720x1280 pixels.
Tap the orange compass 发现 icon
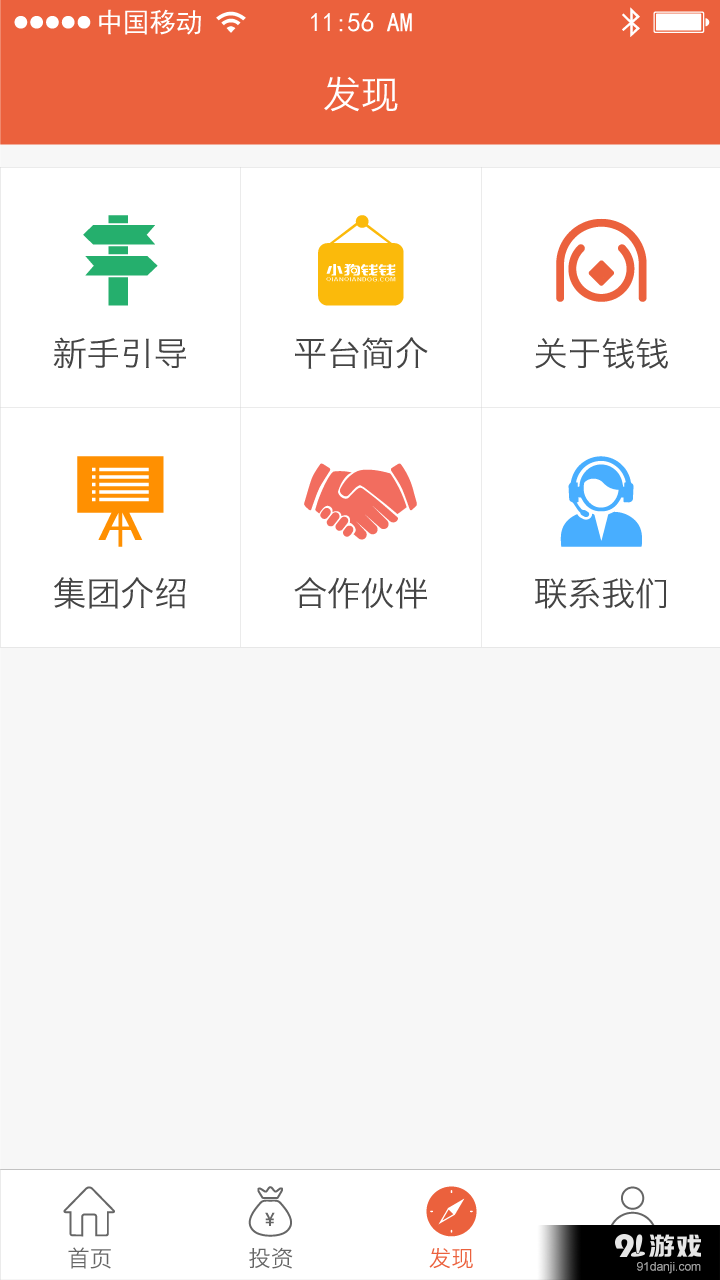[453, 1210]
